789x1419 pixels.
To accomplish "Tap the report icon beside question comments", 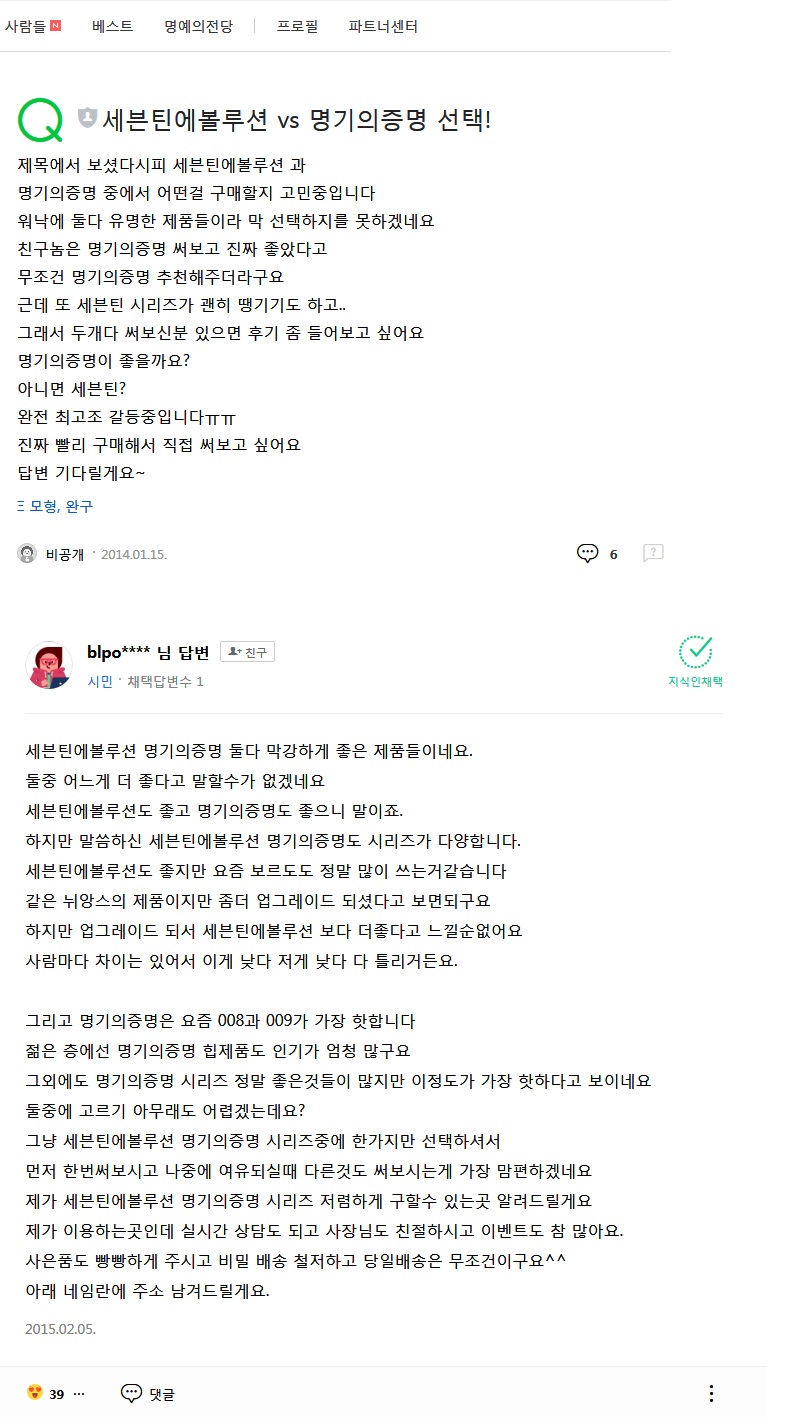I will [653, 553].
